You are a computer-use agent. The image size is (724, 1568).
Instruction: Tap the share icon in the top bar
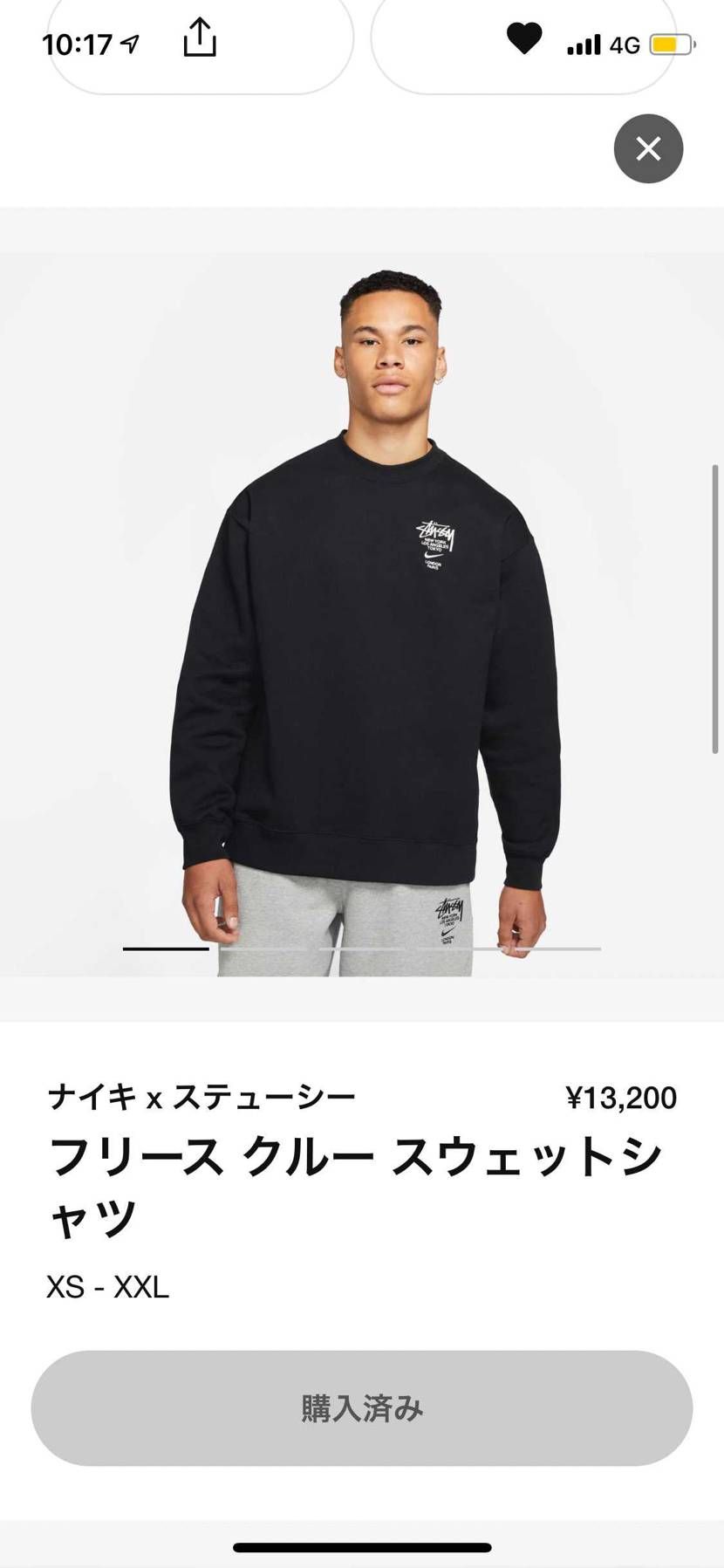pyautogui.click(x=201, y=38)
